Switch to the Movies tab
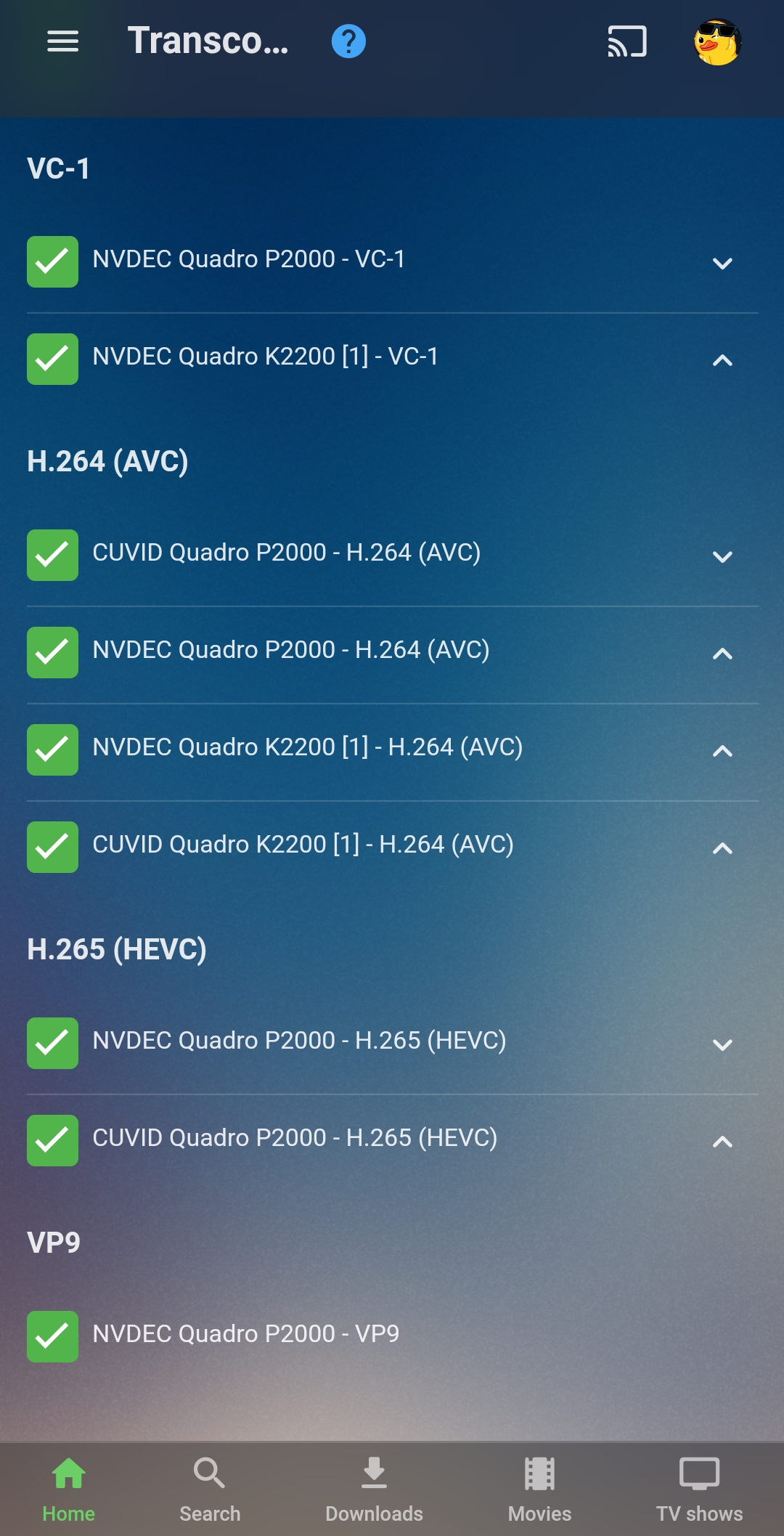Screen dimensions: 784x1536 pyautogui.click(x=539, y=1489)
